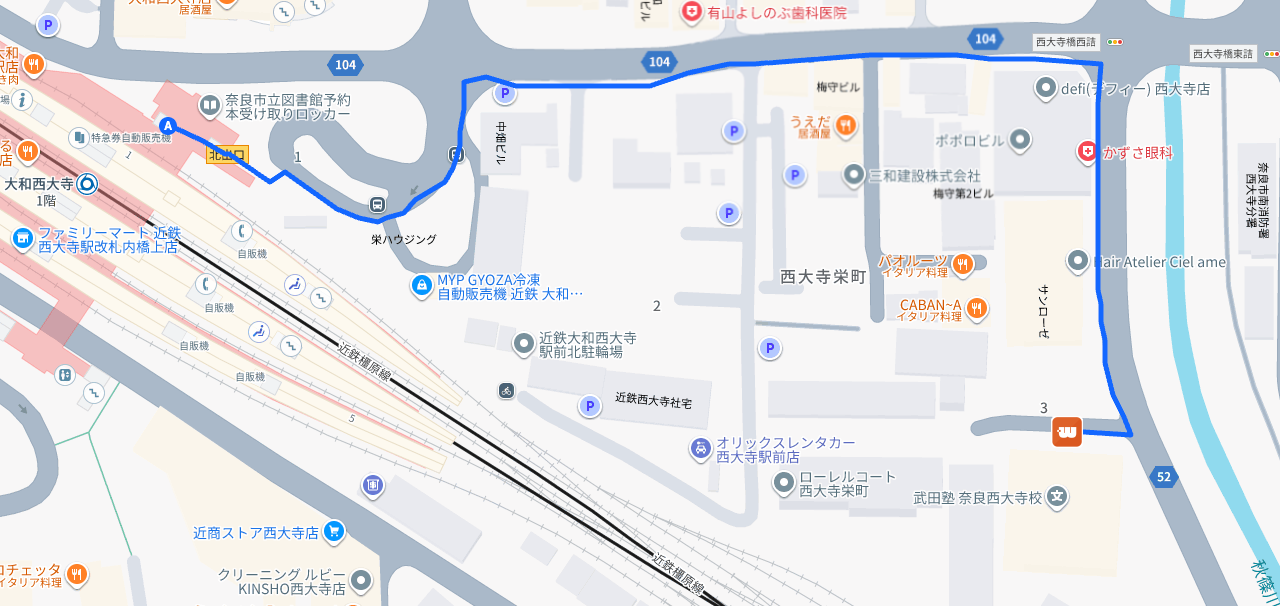The image size is (1280, 606).
Task: Tap the 近商ストア西大寺店 shopping marker
Action: point(334,531)
